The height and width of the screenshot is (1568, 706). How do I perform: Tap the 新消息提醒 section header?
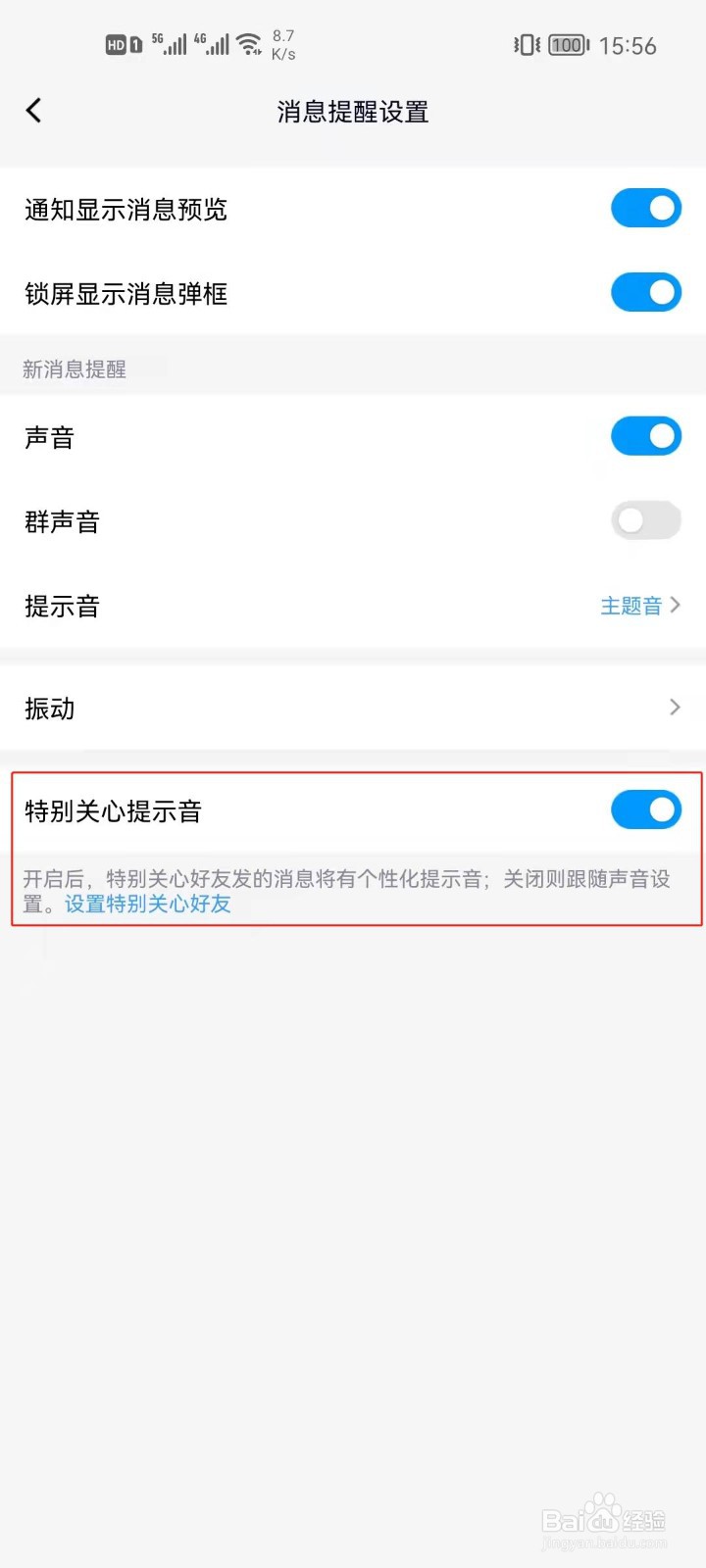(x=74, y=368)
